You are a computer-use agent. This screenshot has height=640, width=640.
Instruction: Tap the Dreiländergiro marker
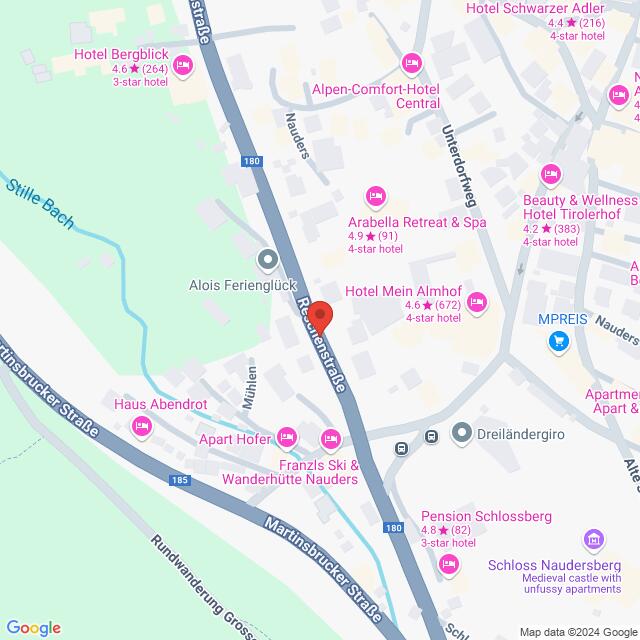click(x=461, y=434)
